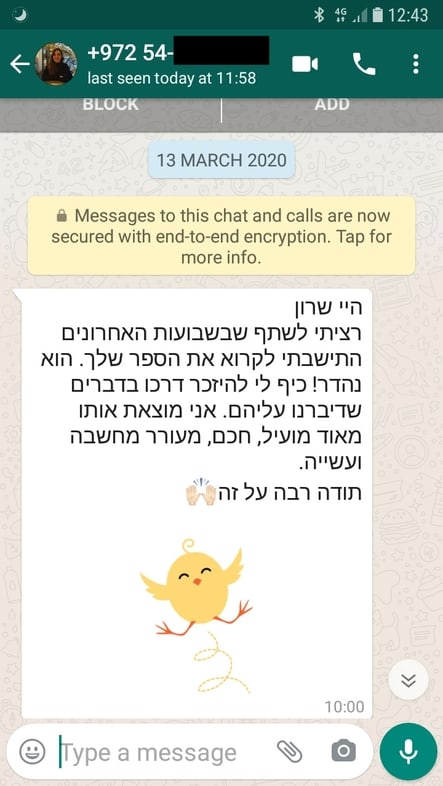The width and height of the screenshot is (443, 786).
Task: Open the emoji picker
Action: [x=32, y=752]
